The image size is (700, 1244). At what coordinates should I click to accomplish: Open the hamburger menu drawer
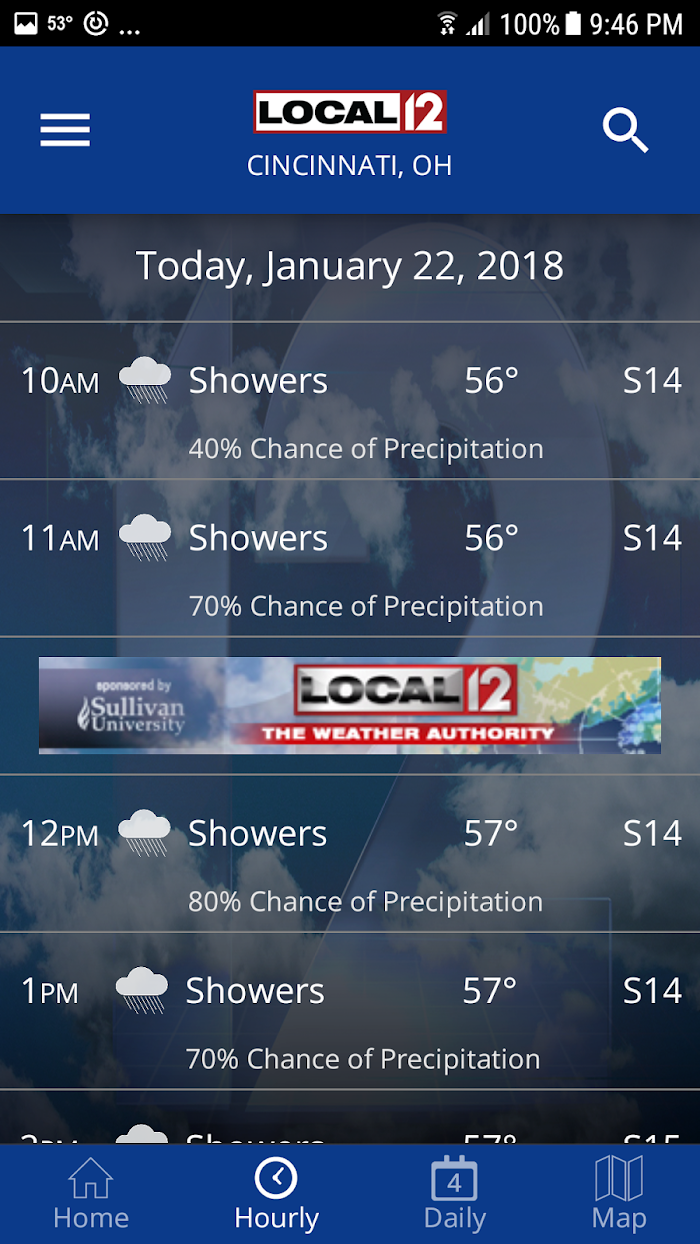point(65,130)
